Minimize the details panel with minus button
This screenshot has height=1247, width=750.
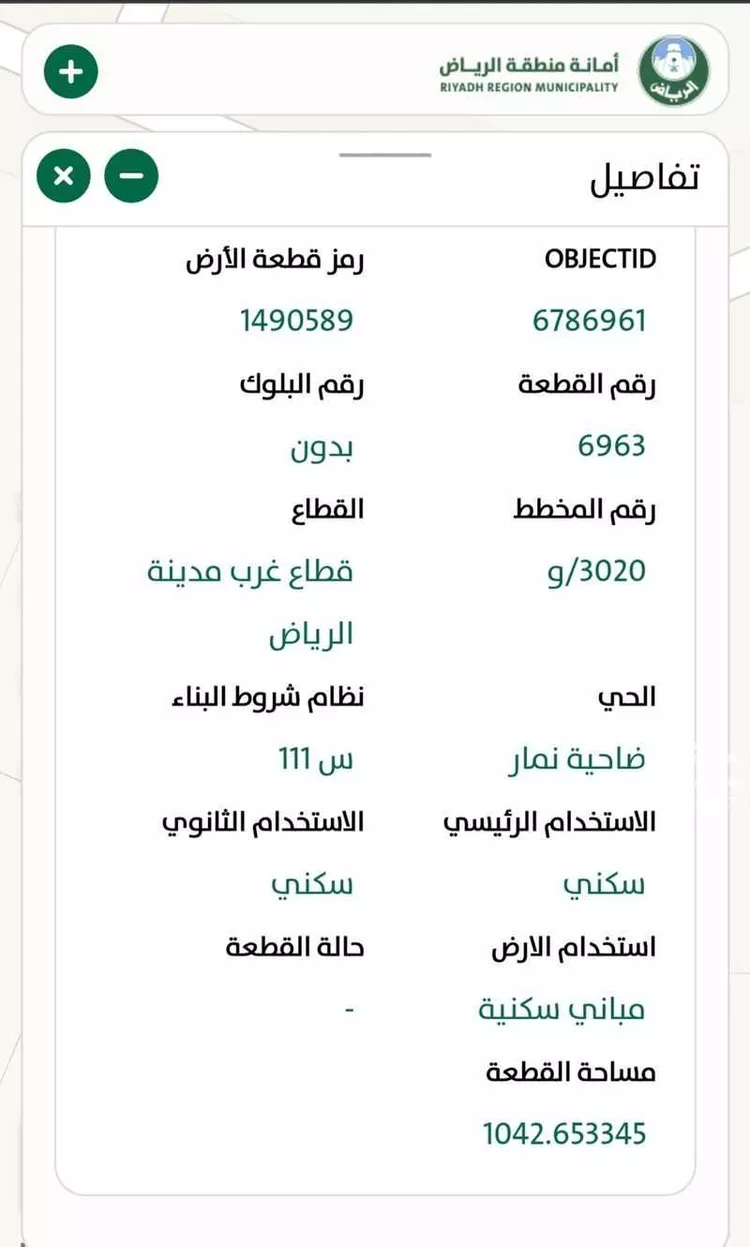tap(131, 176)
